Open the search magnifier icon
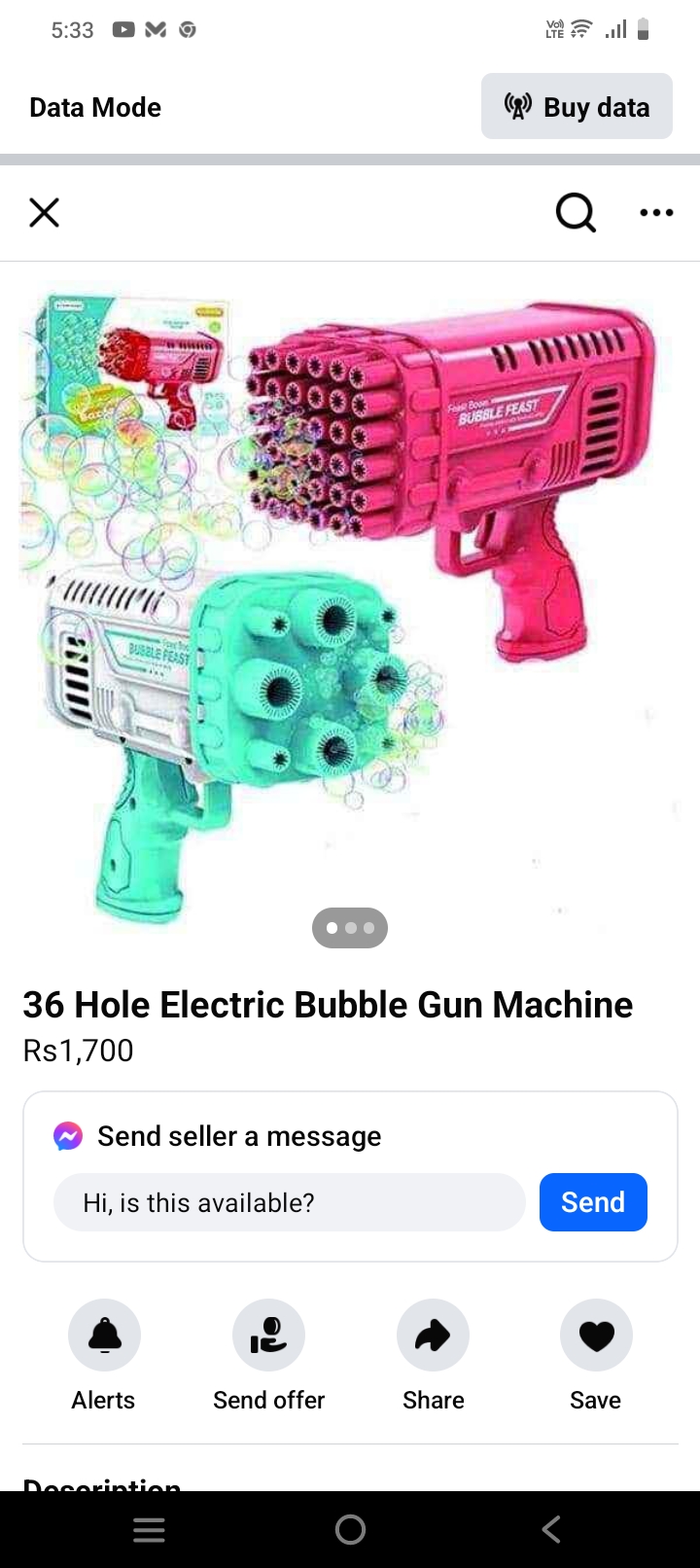The image size is (700, 1568). tap(576, 212)
